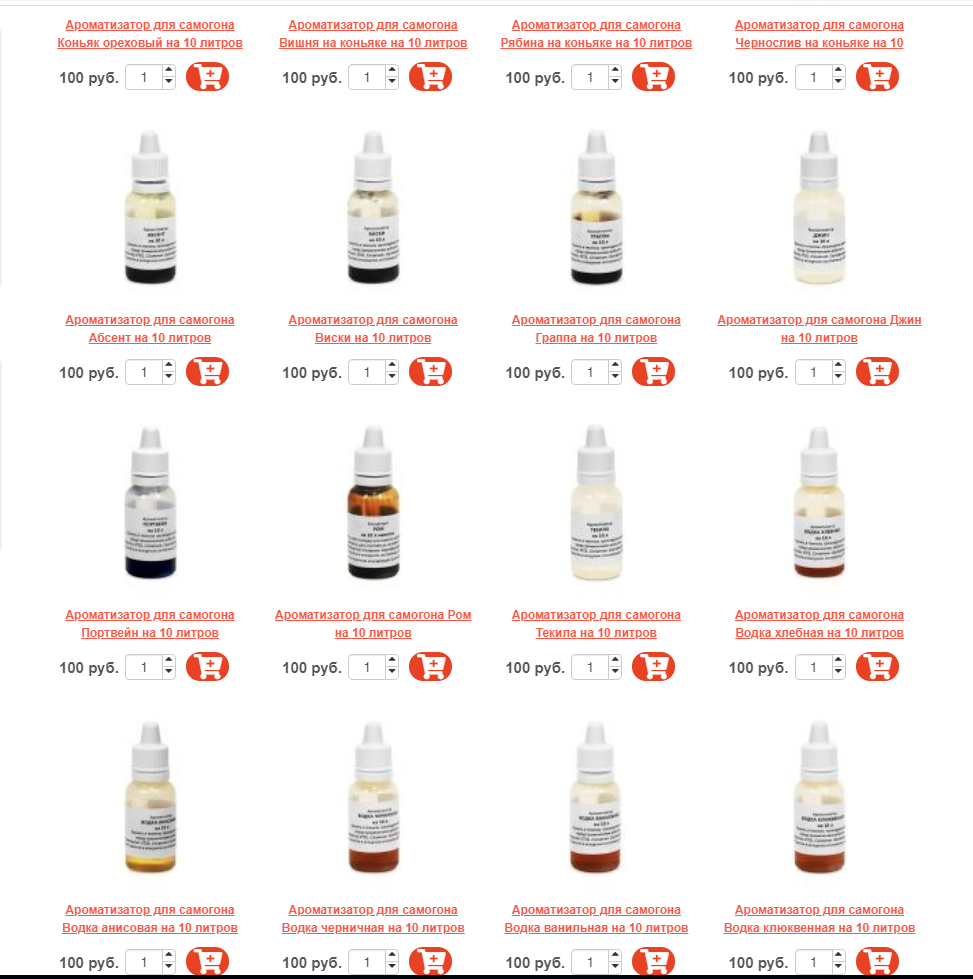Open the Чернослив на коньяке link

click(x=819, y=34)
